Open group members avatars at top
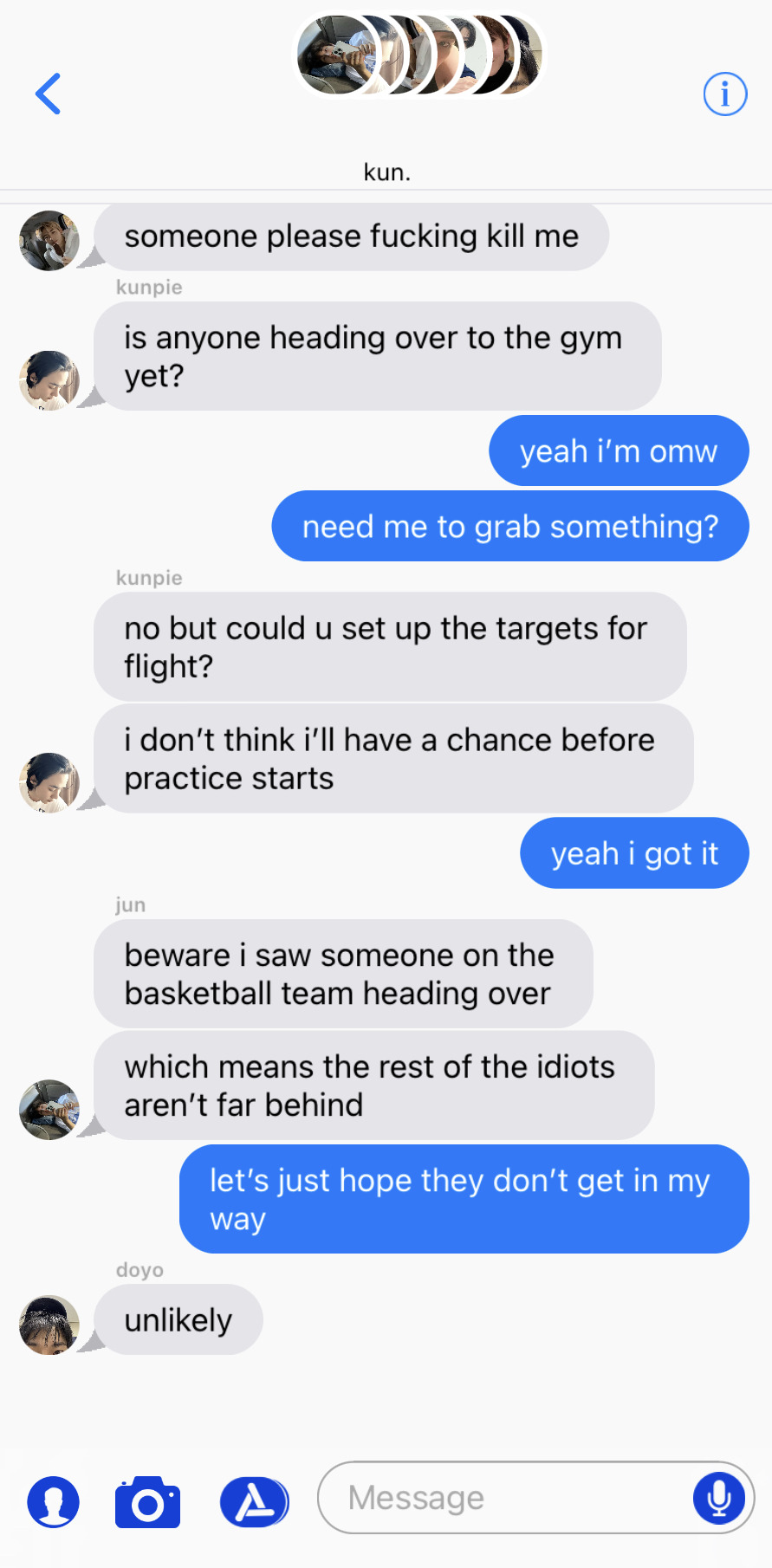The image size is (772, 1568). pos(419,55)
